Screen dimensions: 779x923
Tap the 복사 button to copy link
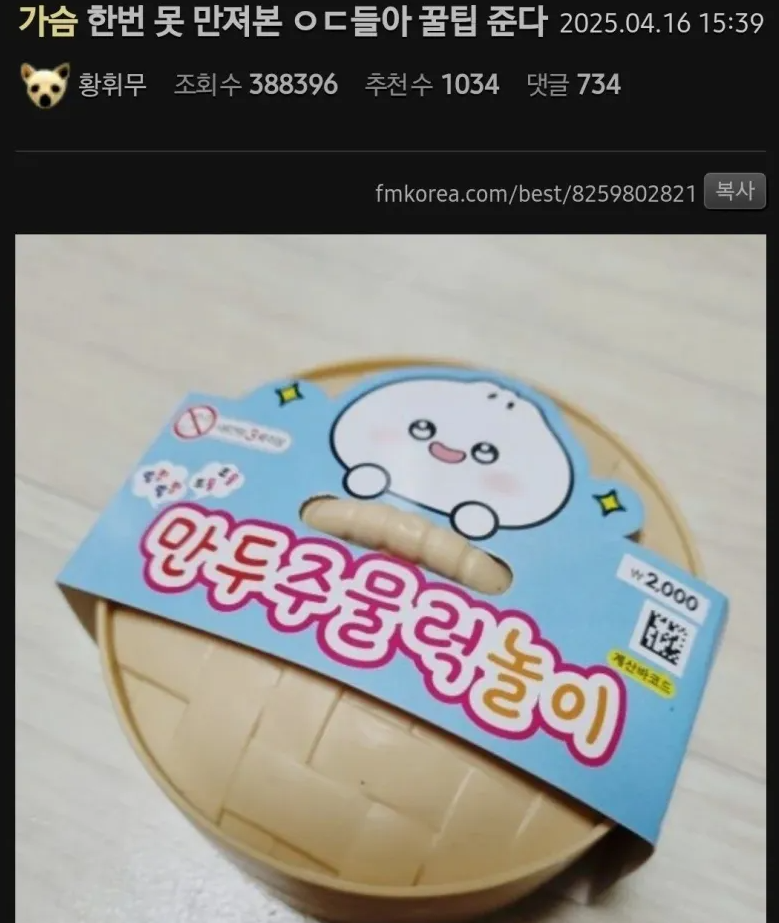[735, 191]
